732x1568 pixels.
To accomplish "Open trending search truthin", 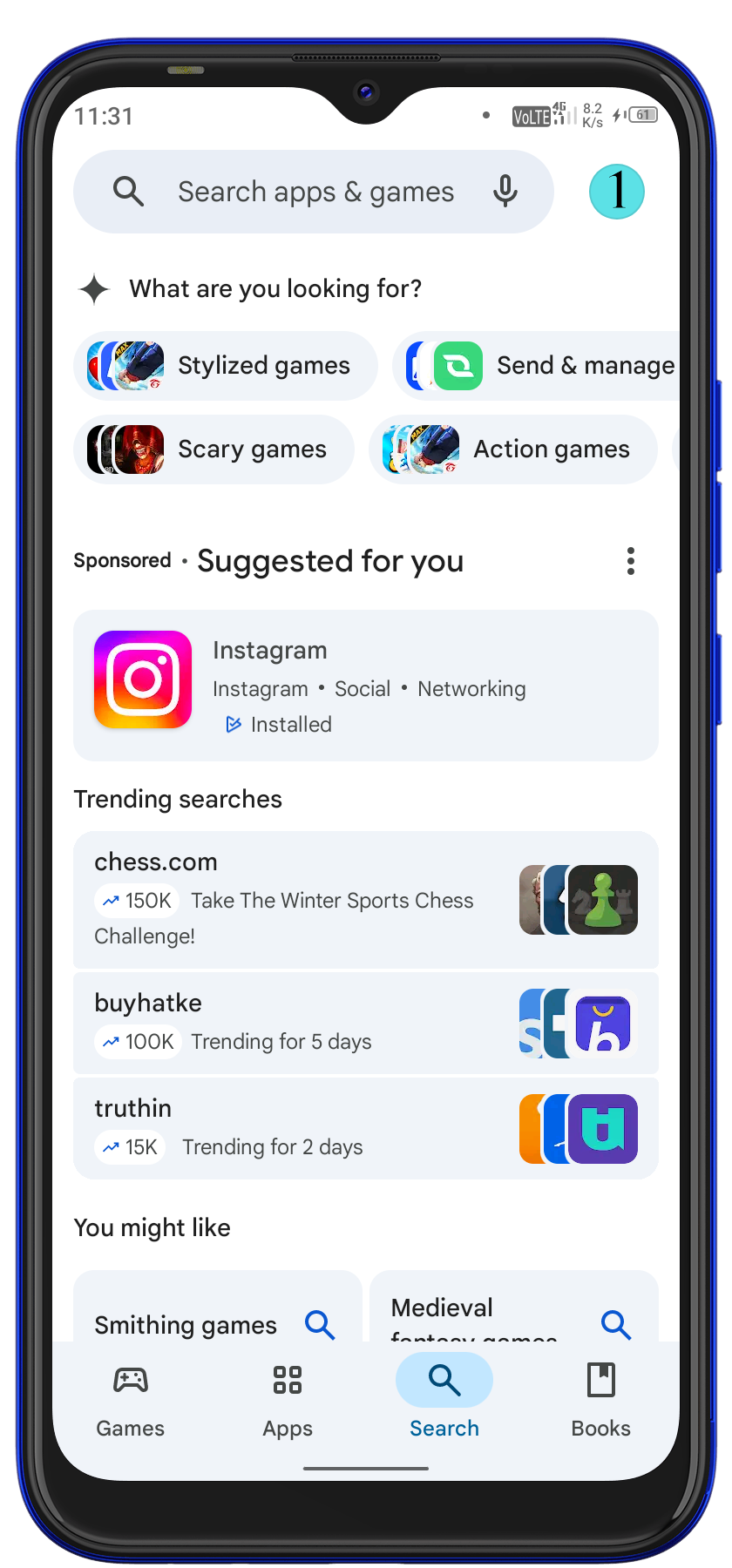I will click(366, 1128).
